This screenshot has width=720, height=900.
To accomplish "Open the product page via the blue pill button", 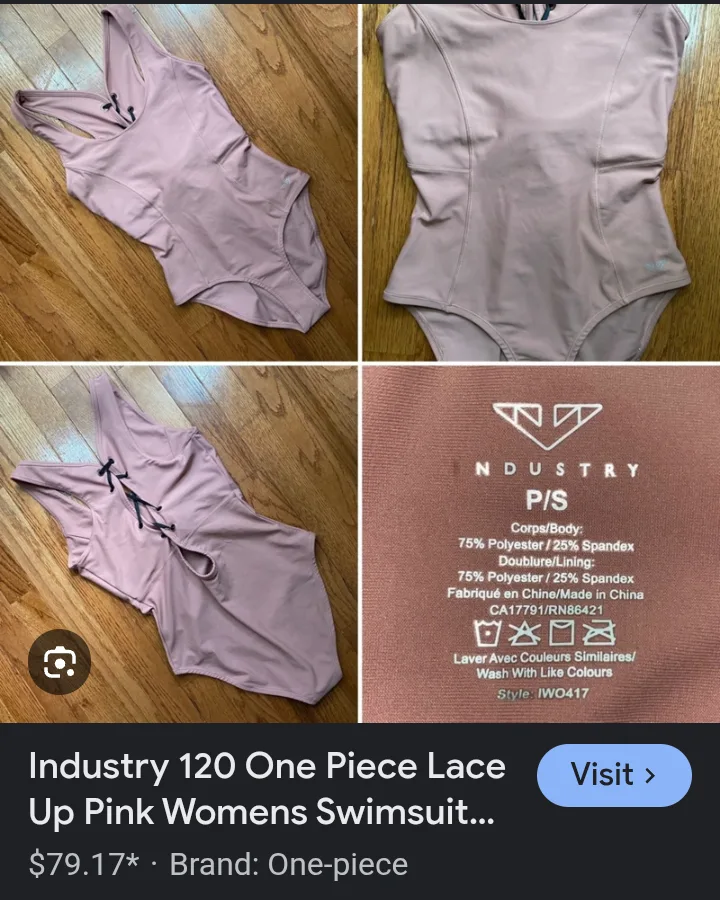I will point(614,775).
